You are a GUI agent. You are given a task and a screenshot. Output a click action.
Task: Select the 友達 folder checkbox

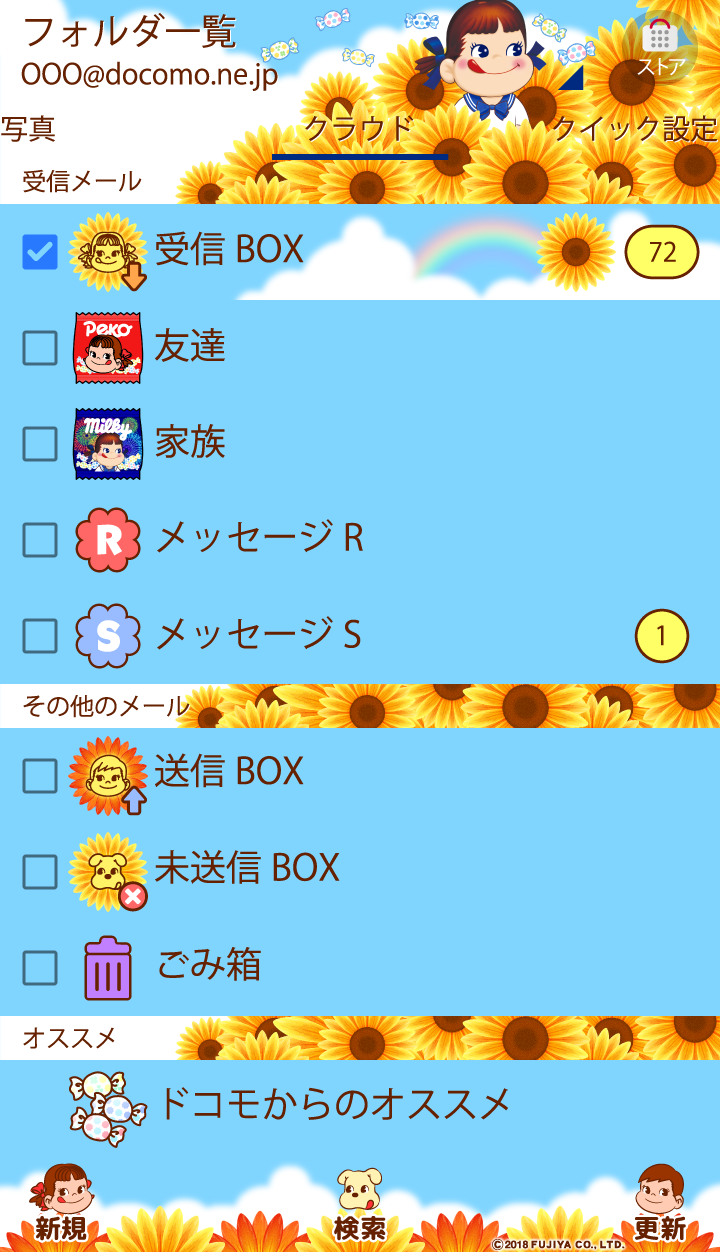[40, 348]
